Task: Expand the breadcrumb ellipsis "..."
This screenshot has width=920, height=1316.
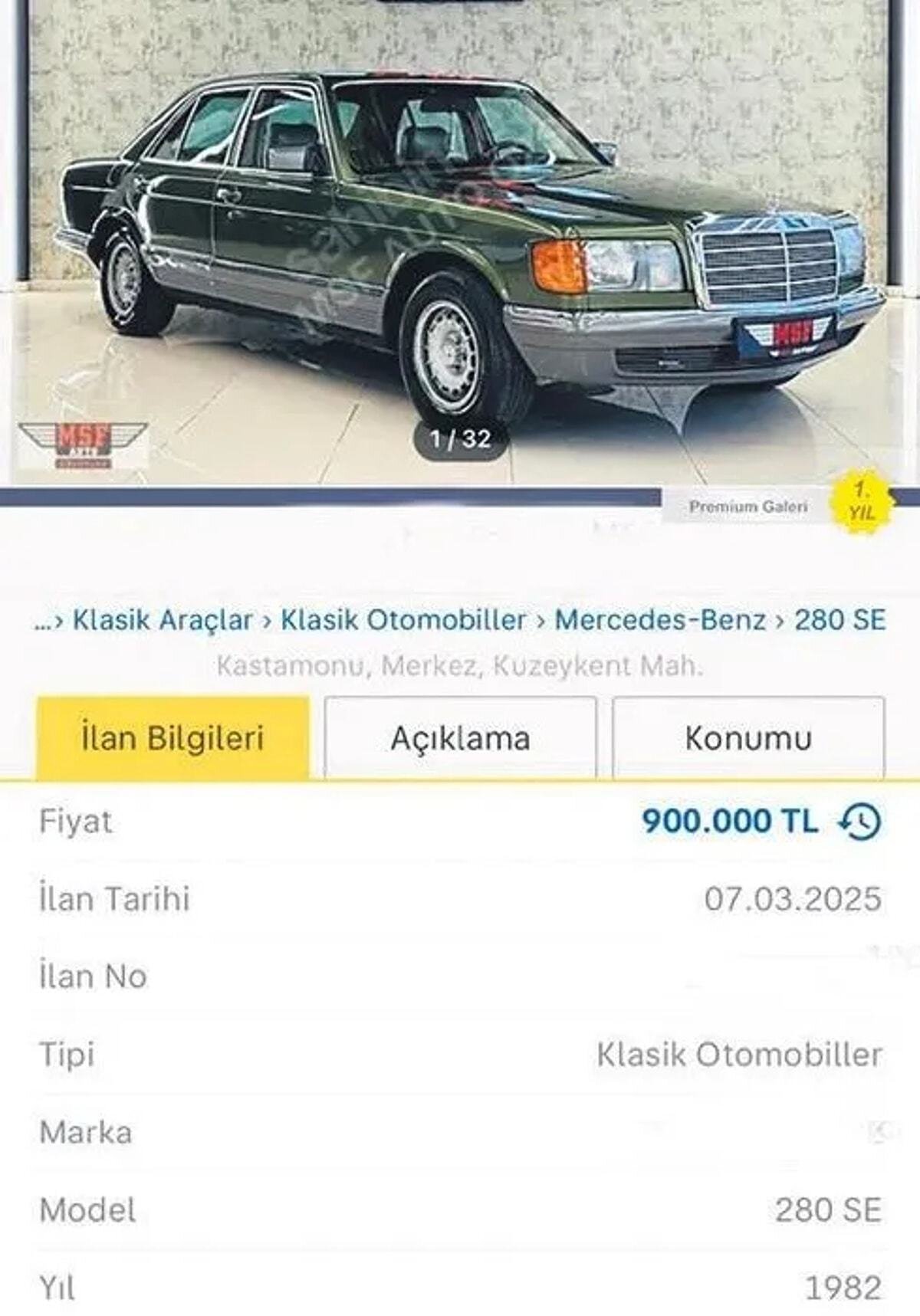Action: click(44, 623)
